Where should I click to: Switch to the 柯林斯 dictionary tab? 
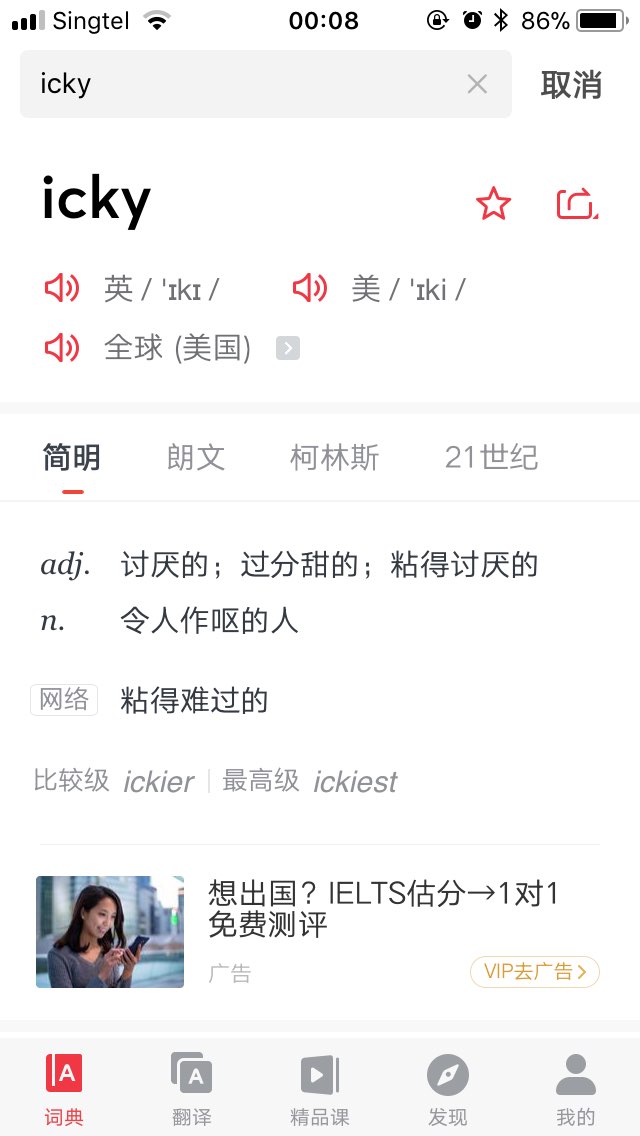(x=334, y=458)
